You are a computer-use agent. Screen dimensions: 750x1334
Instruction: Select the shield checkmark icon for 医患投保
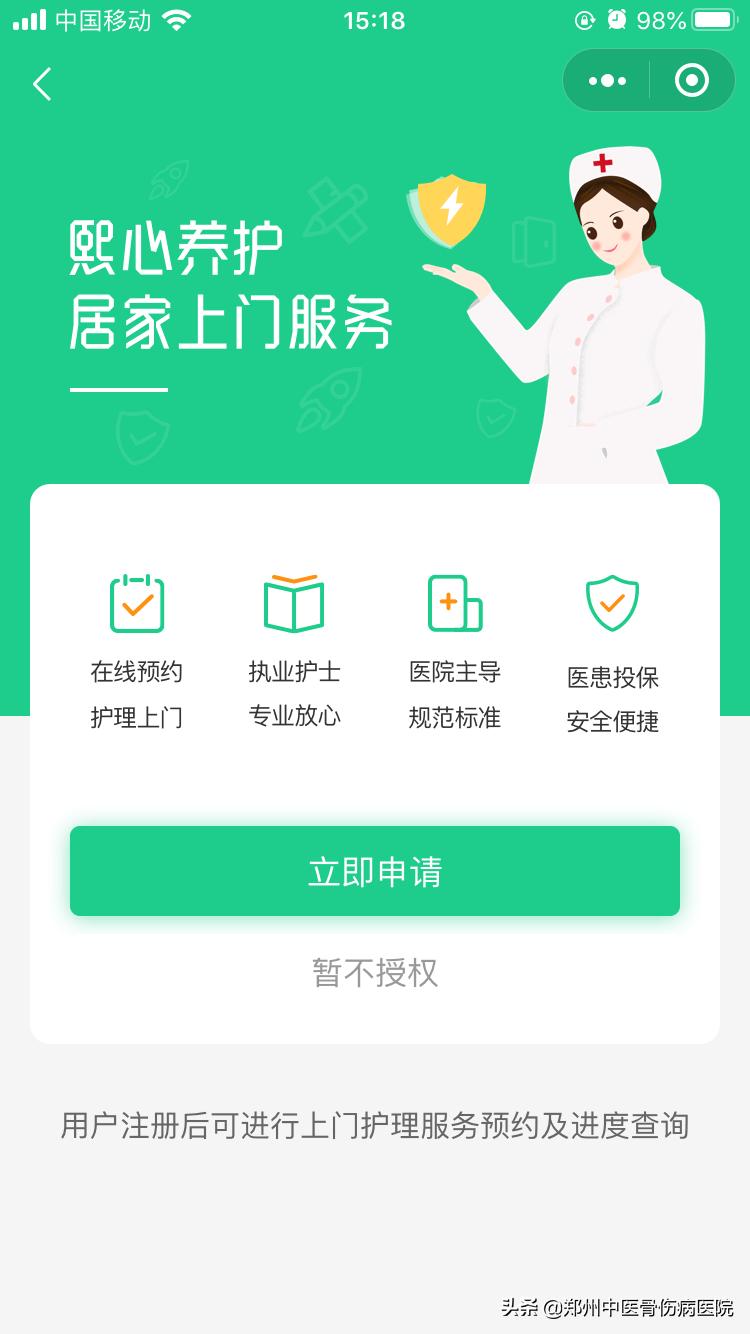point(612,600)
